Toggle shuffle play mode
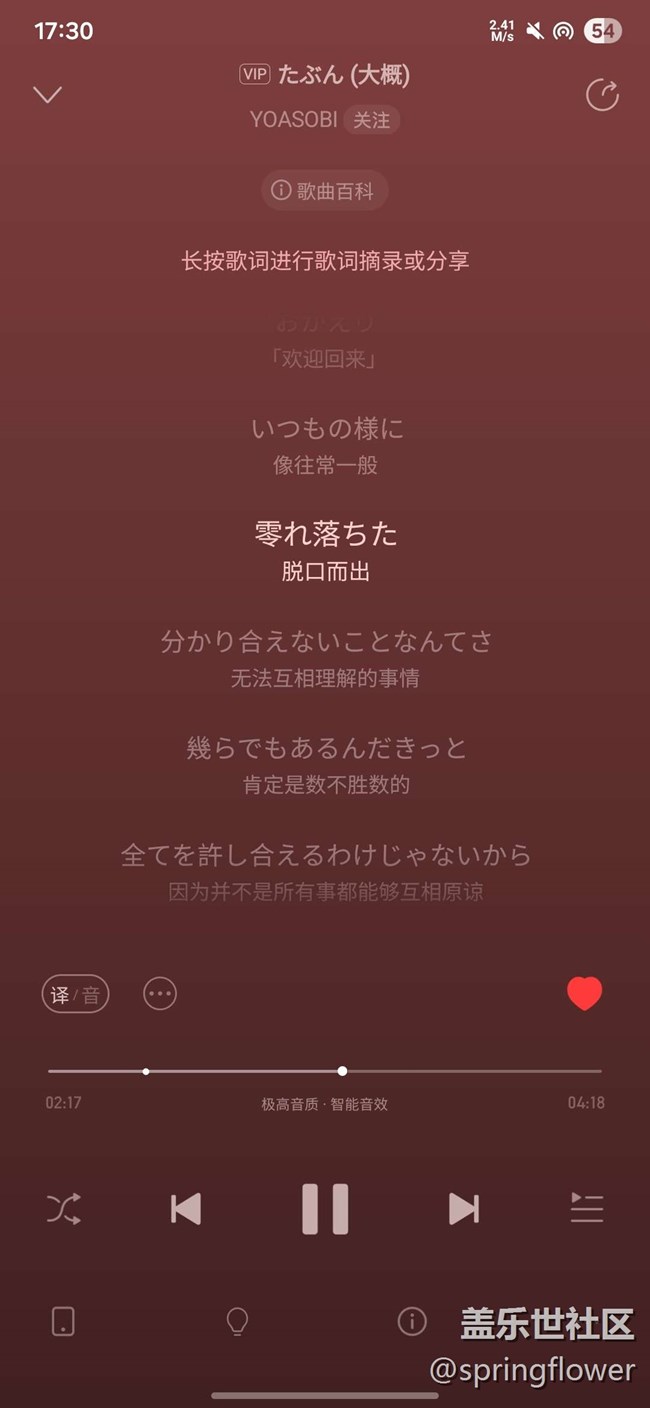The image size is (650, 1408). point(63,1209)
